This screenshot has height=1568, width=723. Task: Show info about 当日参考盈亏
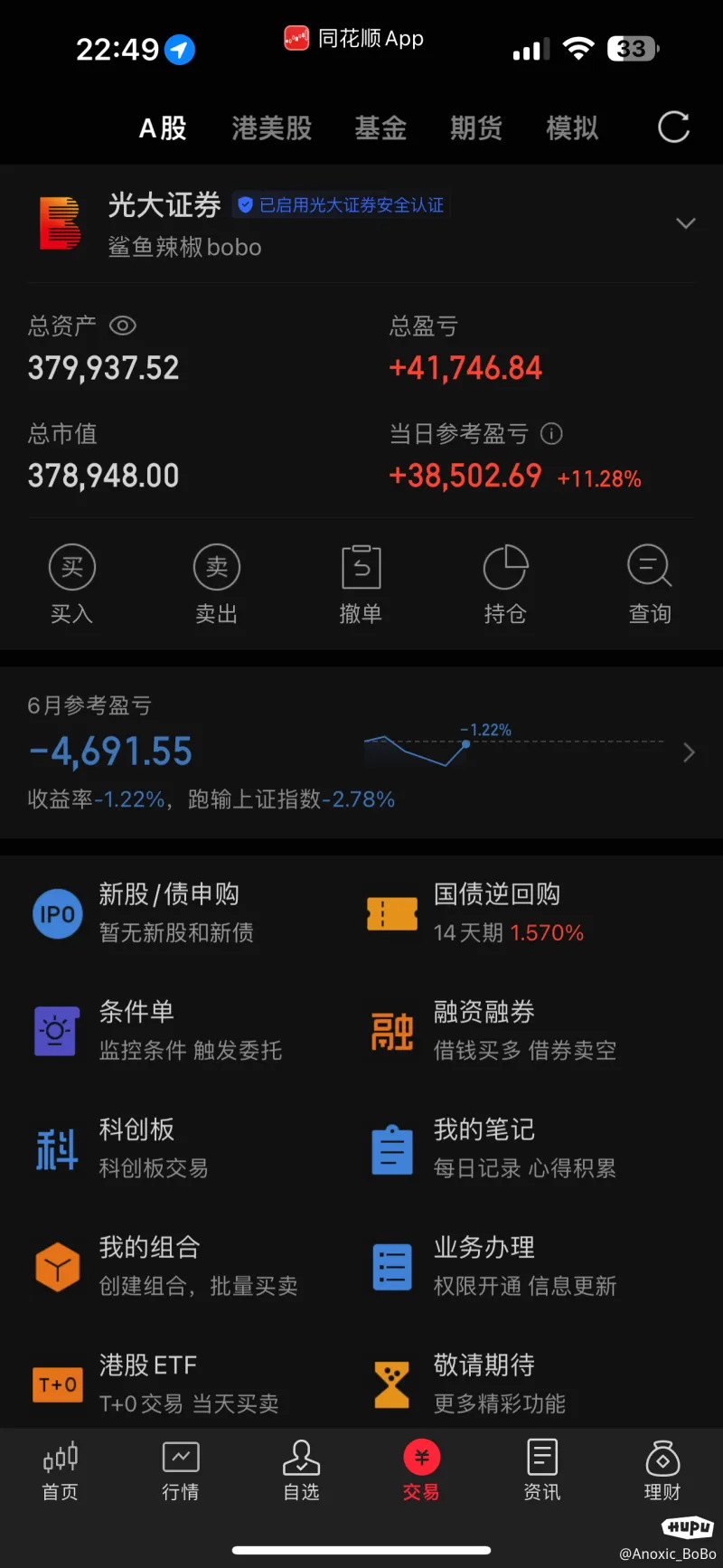click(x=551, y=434)
